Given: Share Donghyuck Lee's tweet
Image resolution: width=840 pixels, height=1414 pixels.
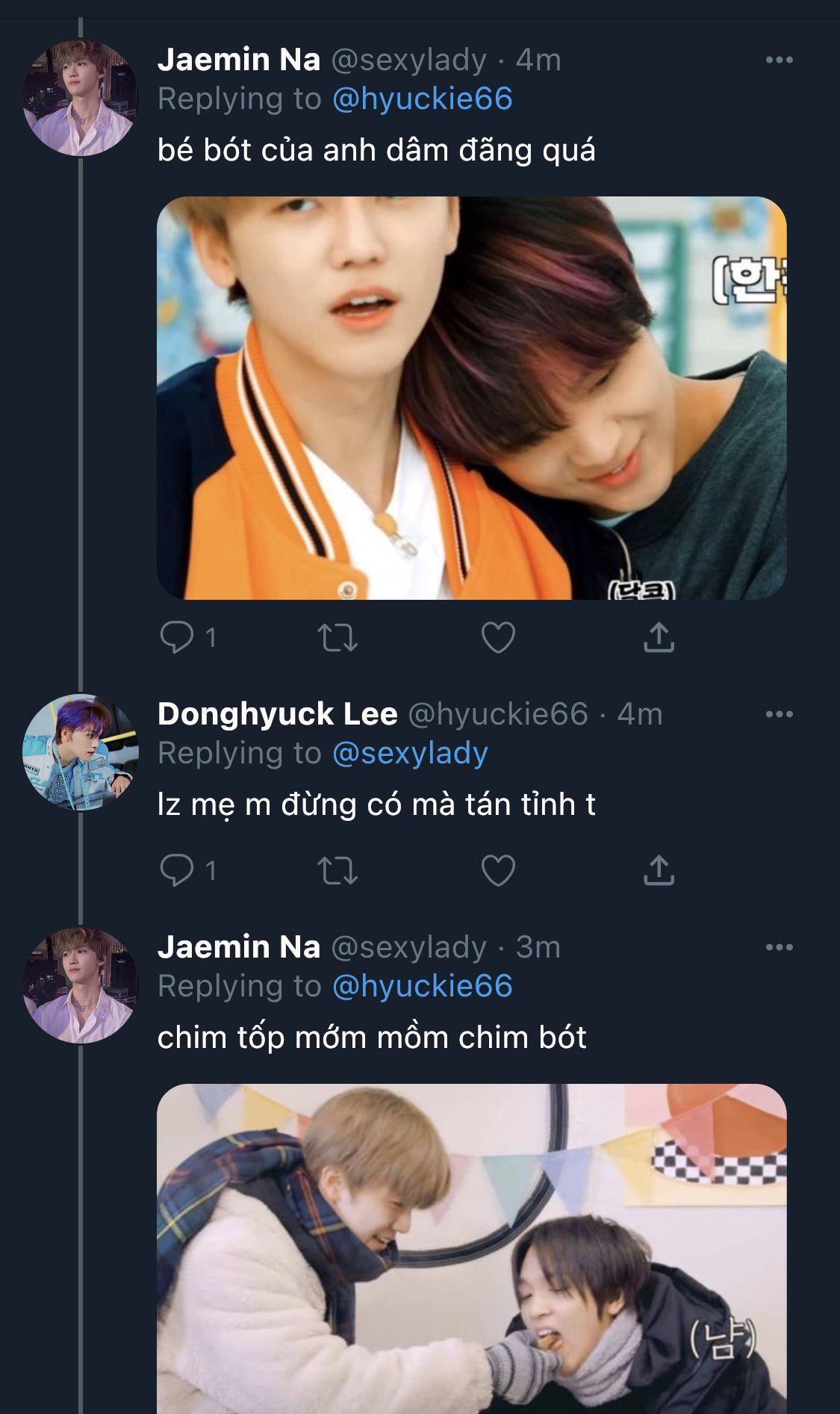Looking at the screenshot, I should (659, 871).
